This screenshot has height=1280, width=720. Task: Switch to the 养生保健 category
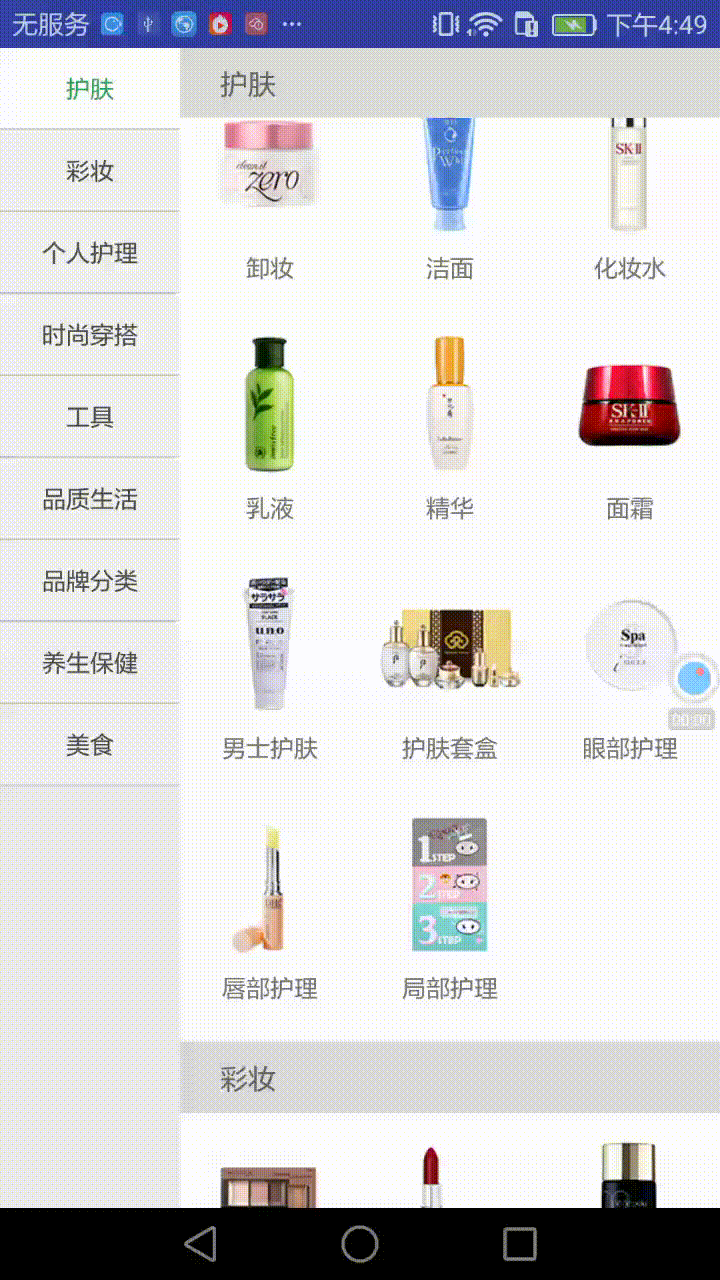click(x=90, y=663)
